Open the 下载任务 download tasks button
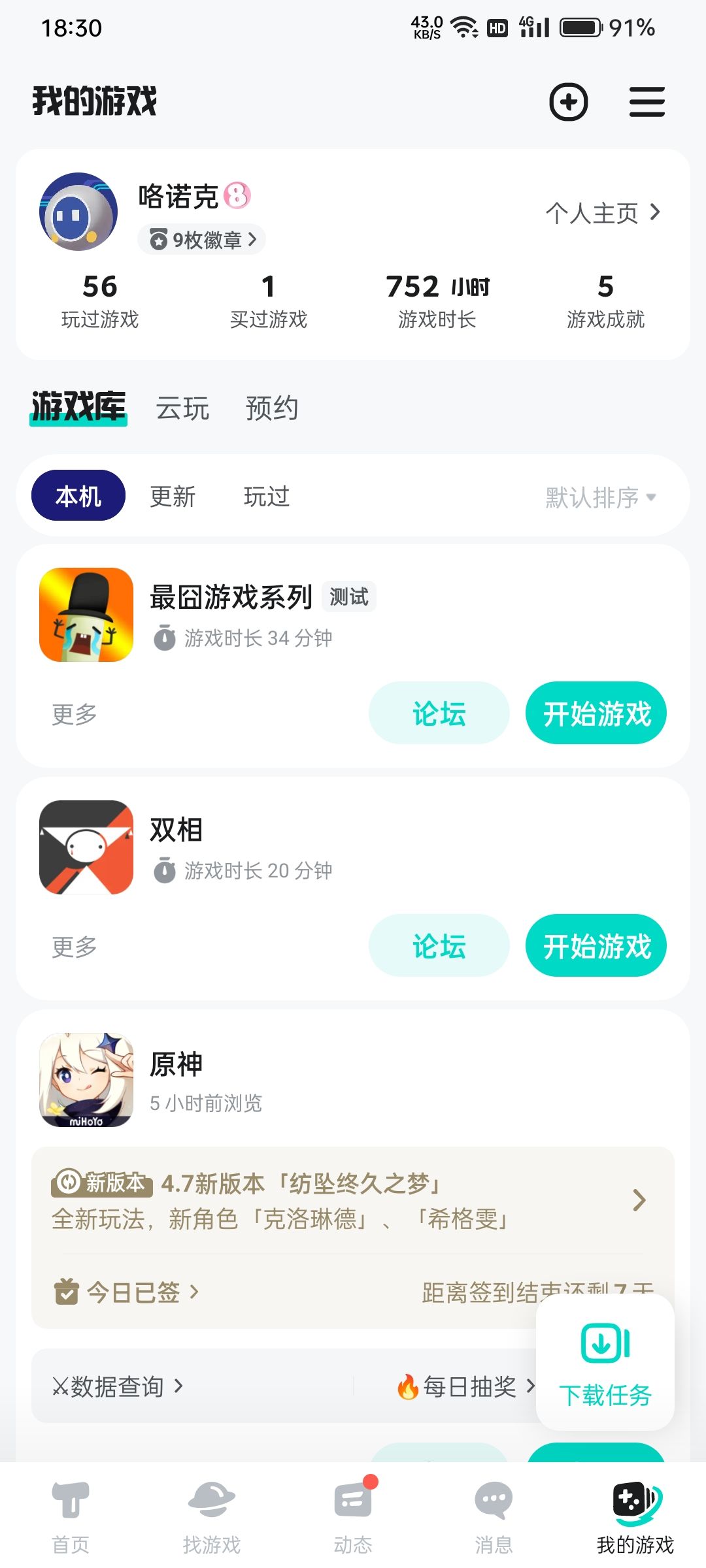Screen dimensions: 706x1568 [x=605, y=1362]
